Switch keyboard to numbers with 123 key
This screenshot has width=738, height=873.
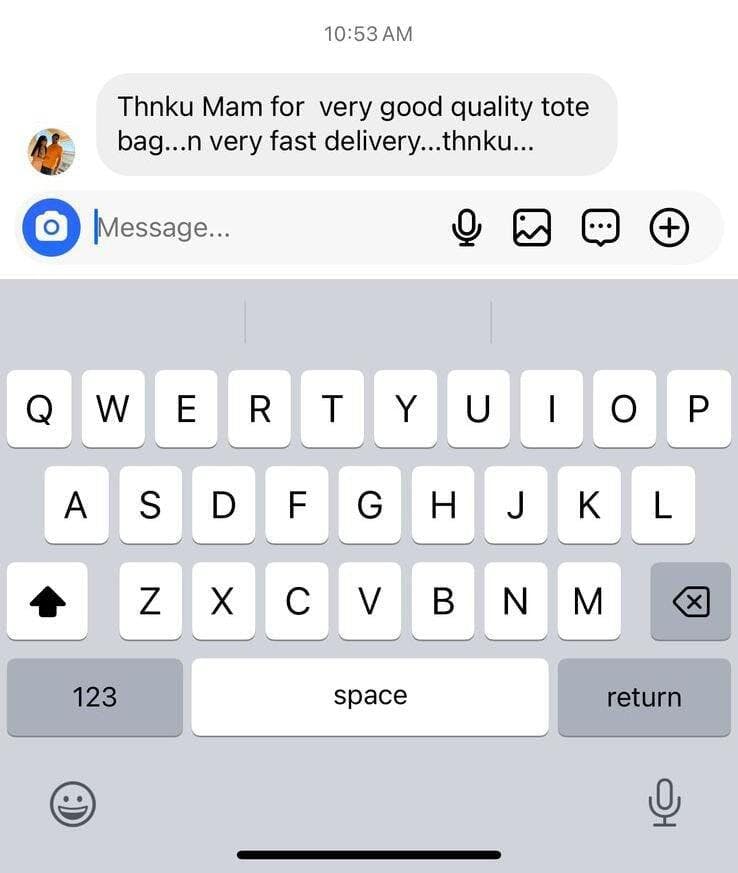[x=95, y=697]
